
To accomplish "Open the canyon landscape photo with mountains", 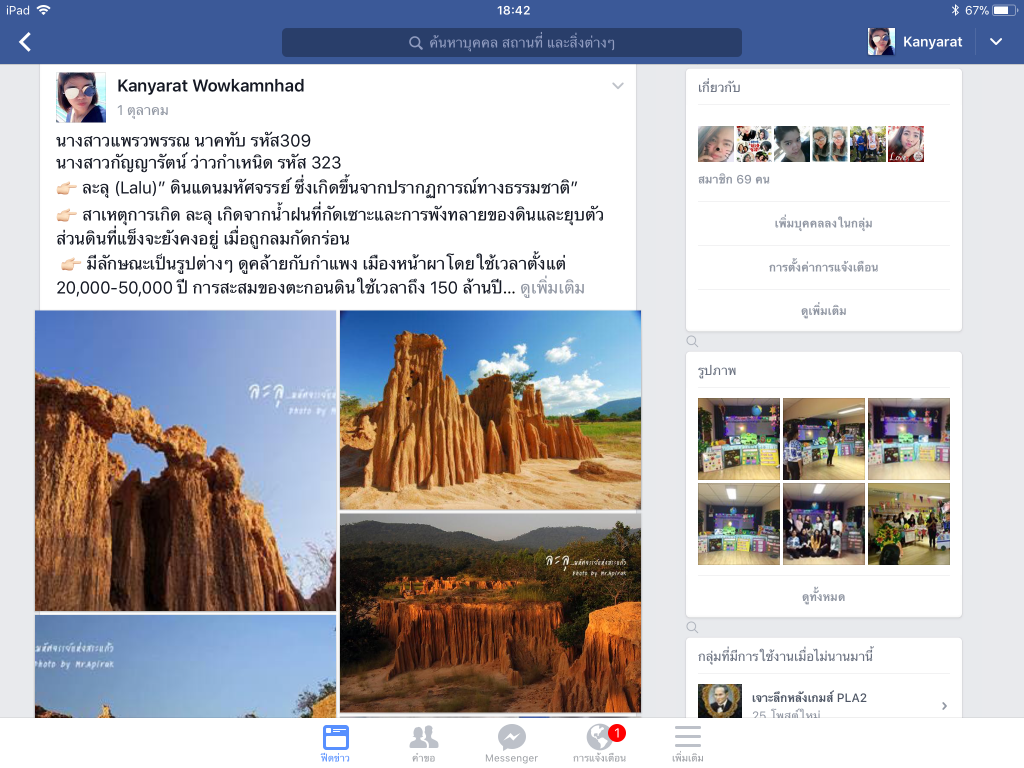I will 490,612.
